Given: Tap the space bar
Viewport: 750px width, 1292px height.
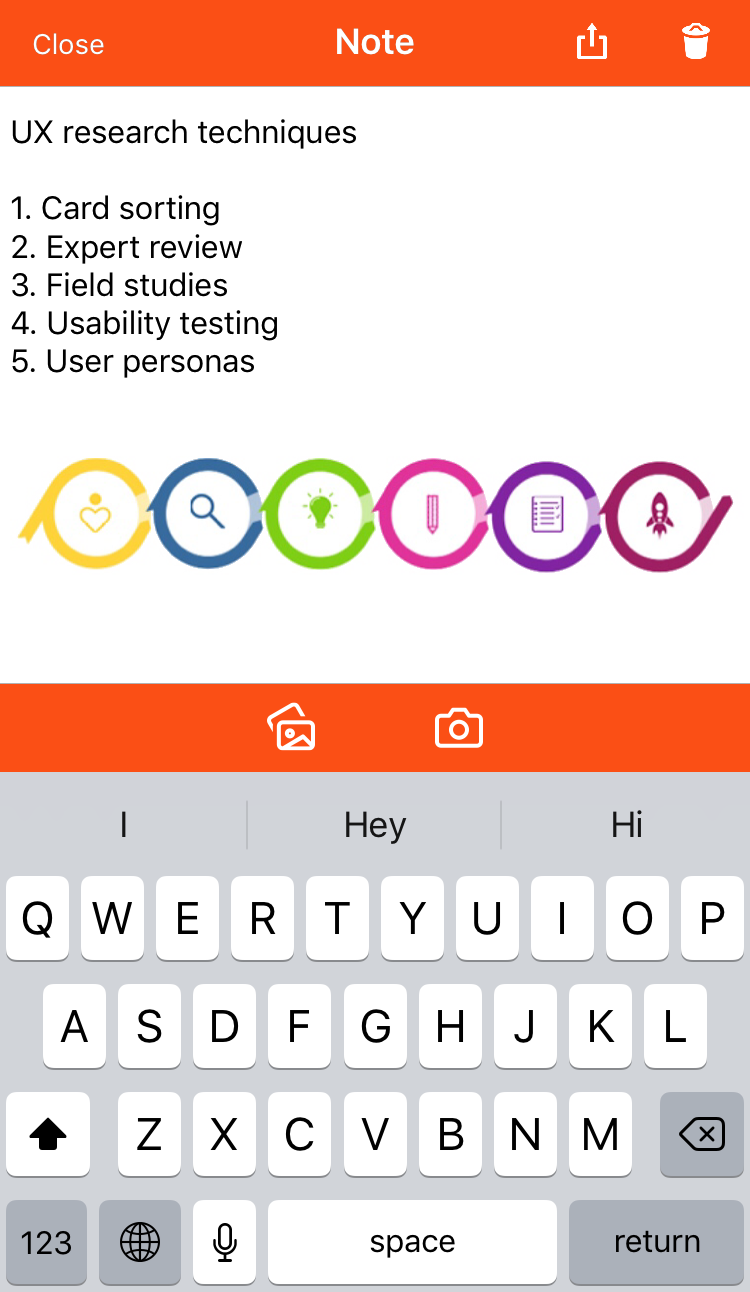Looking at the screenshot, I should click(412, 1242).
